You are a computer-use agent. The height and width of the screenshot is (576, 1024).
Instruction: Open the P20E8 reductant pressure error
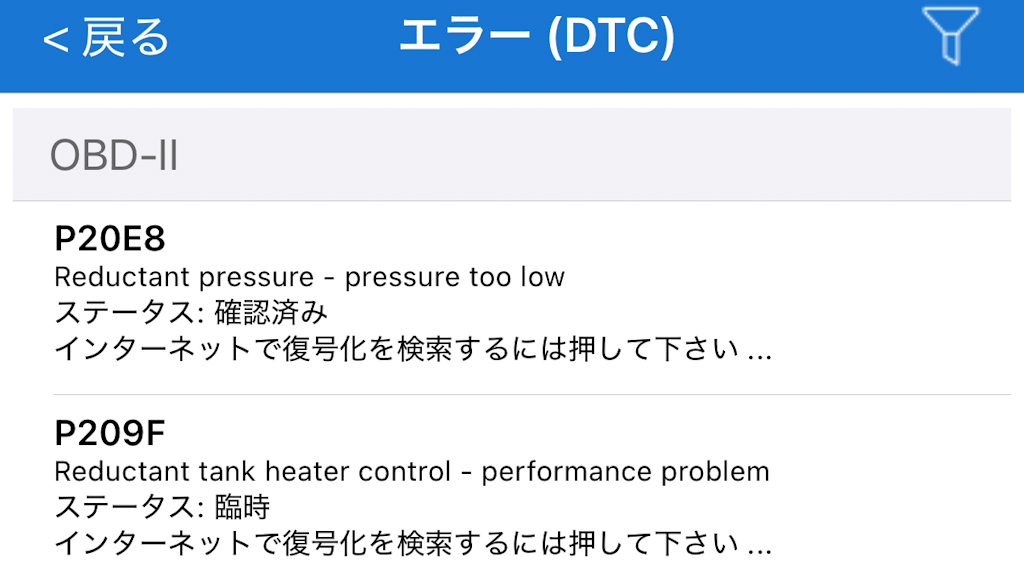click(x=410, y=296)
